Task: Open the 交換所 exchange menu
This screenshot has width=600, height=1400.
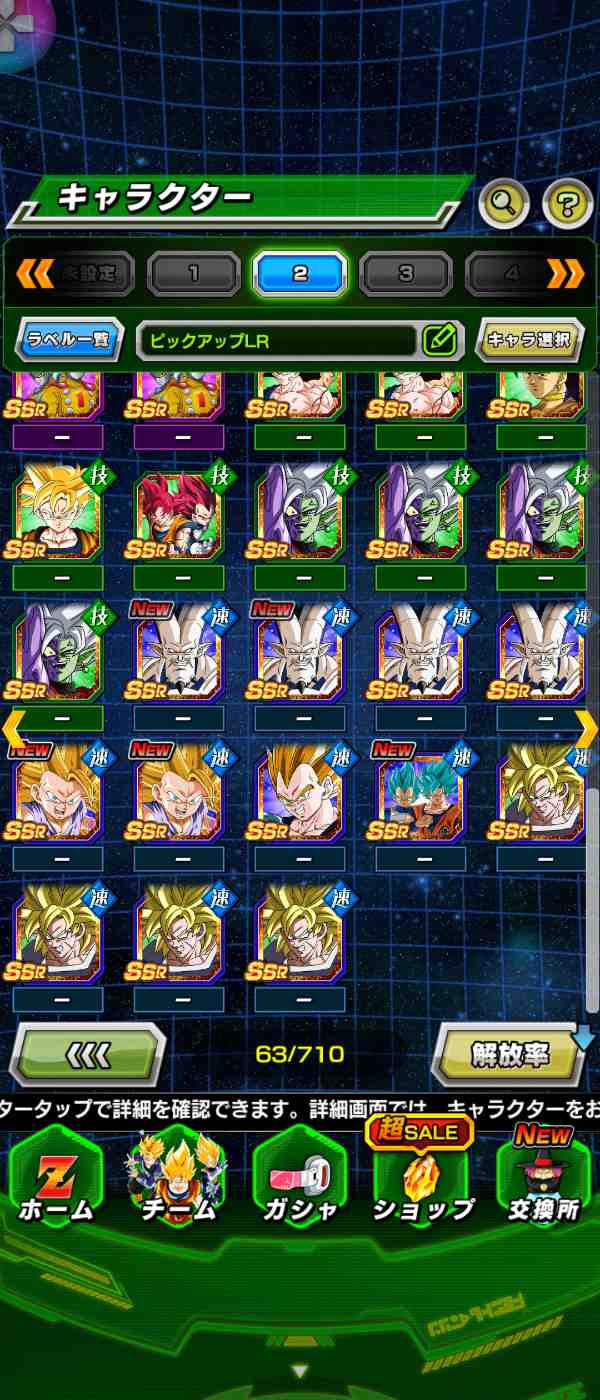Action: coord(543,1178)
